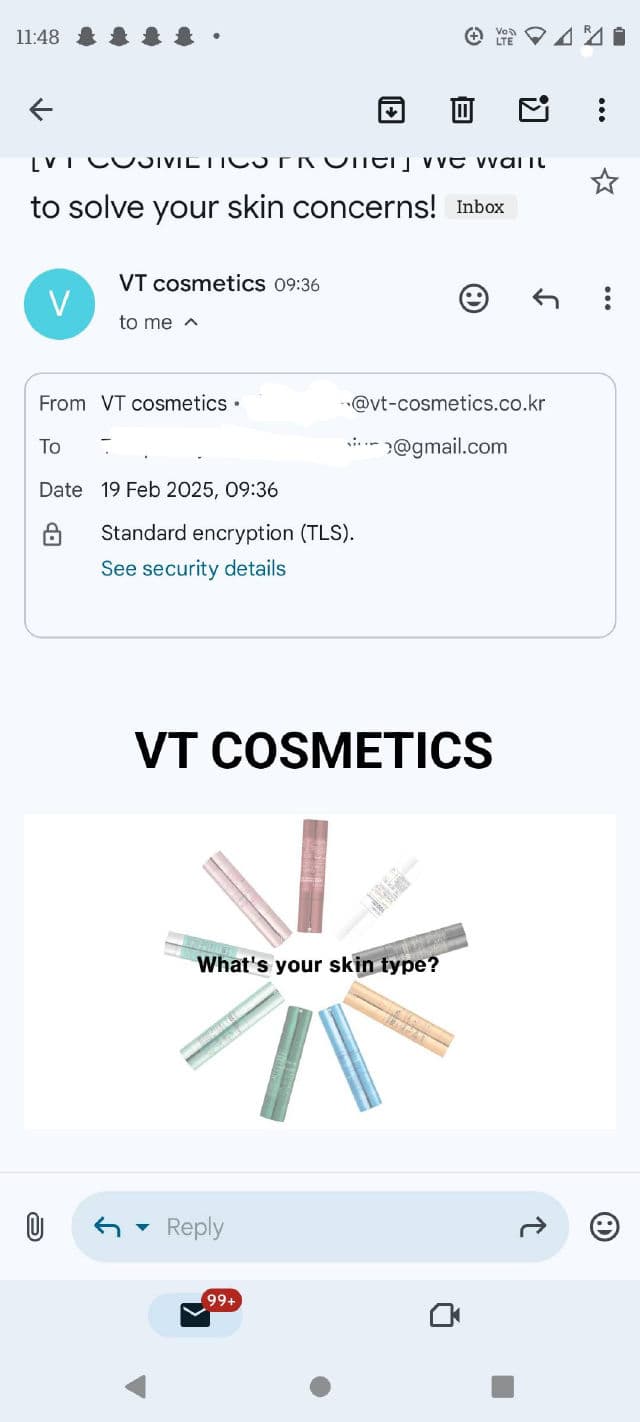The height and width of the screenshot is (1422, 640).
Task: Open the reply type dropdown arrow
Action: [142, 1227]
